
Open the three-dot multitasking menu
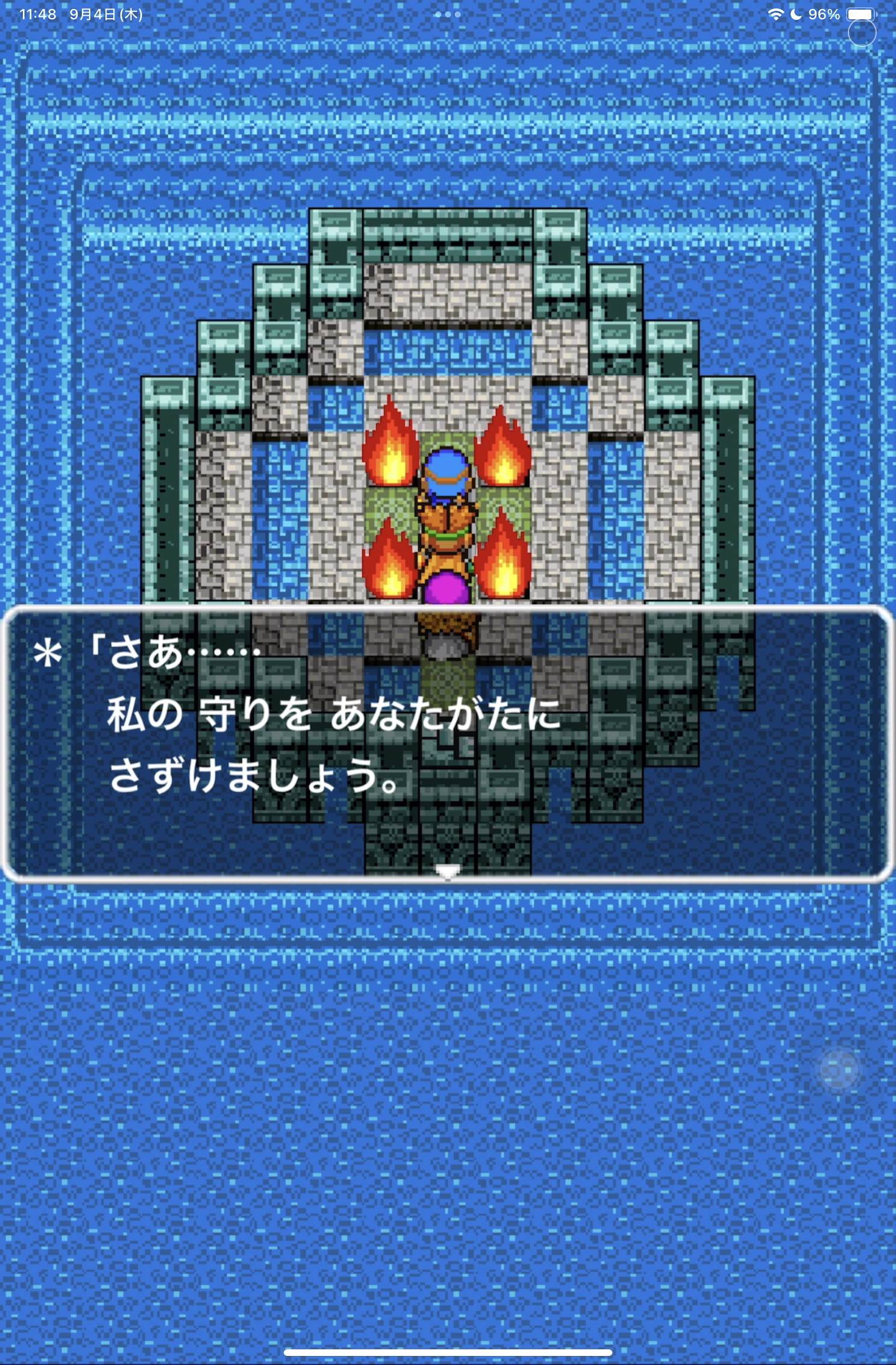click(x=447, y=14)
